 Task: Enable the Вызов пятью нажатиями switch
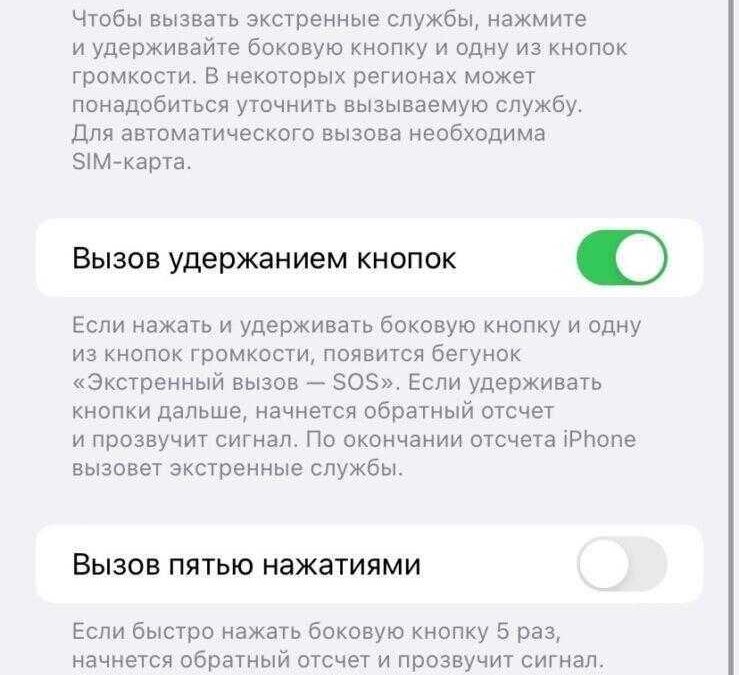coord(621,565)
